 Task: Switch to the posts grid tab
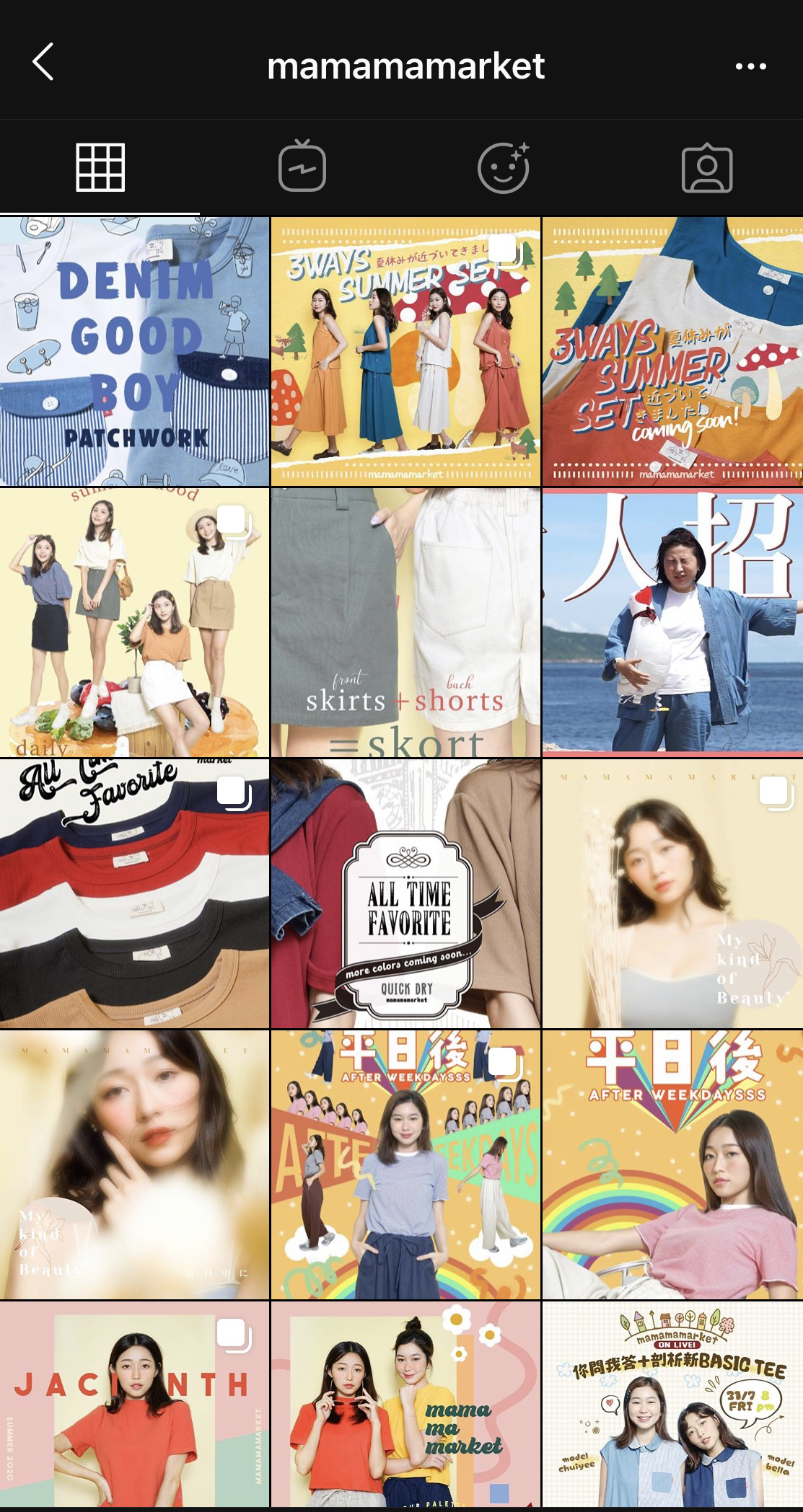100,167
